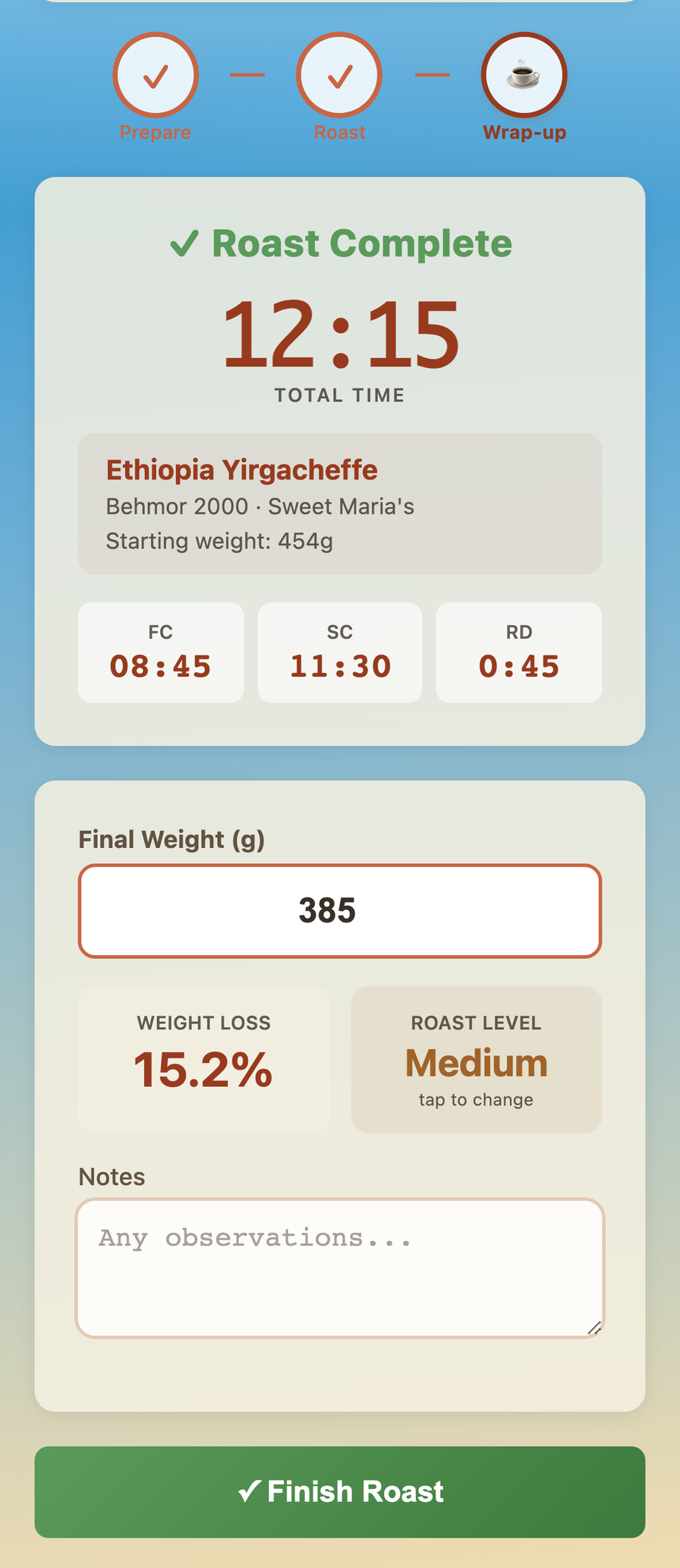
Task: Click the Roast step checkmark icon
Action: click(x=339, y=74)
